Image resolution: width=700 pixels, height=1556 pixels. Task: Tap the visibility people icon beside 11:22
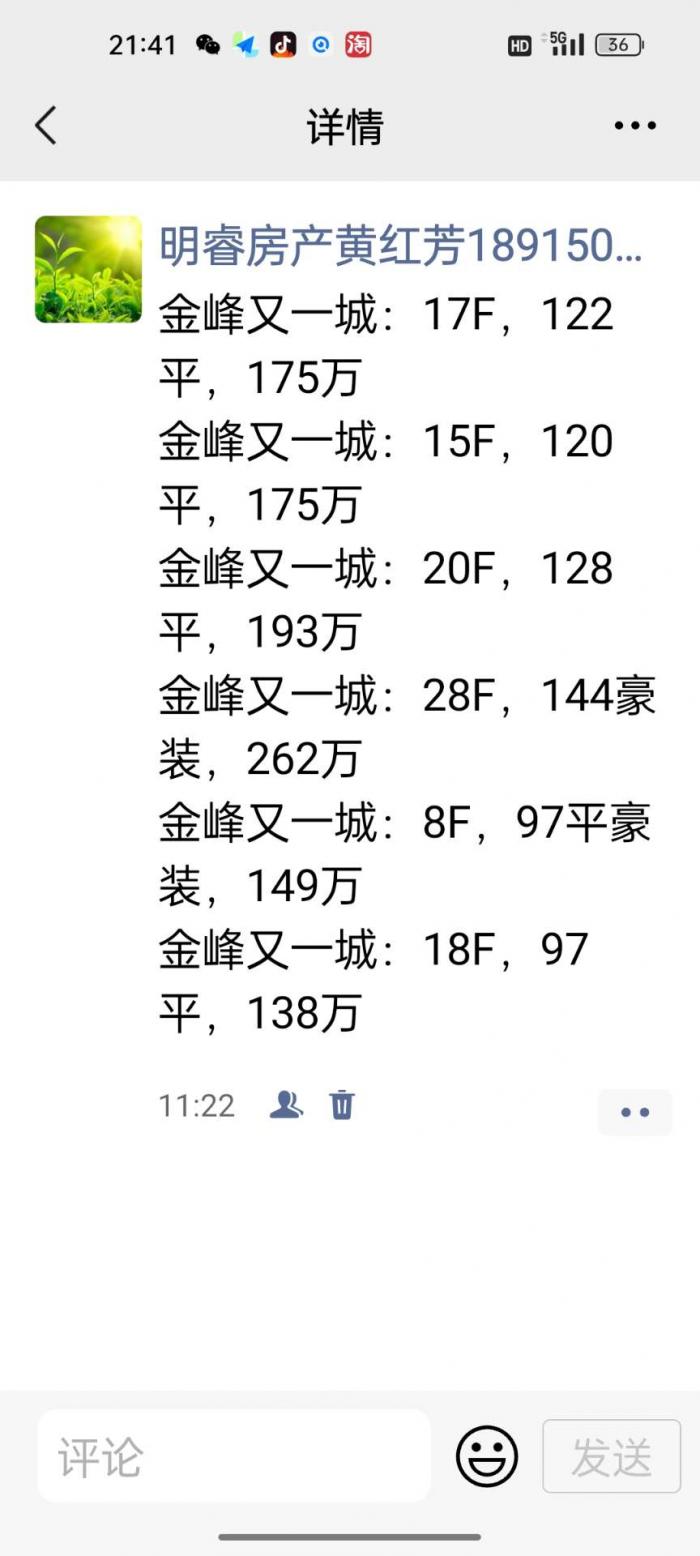click(x=286, y=1105)
